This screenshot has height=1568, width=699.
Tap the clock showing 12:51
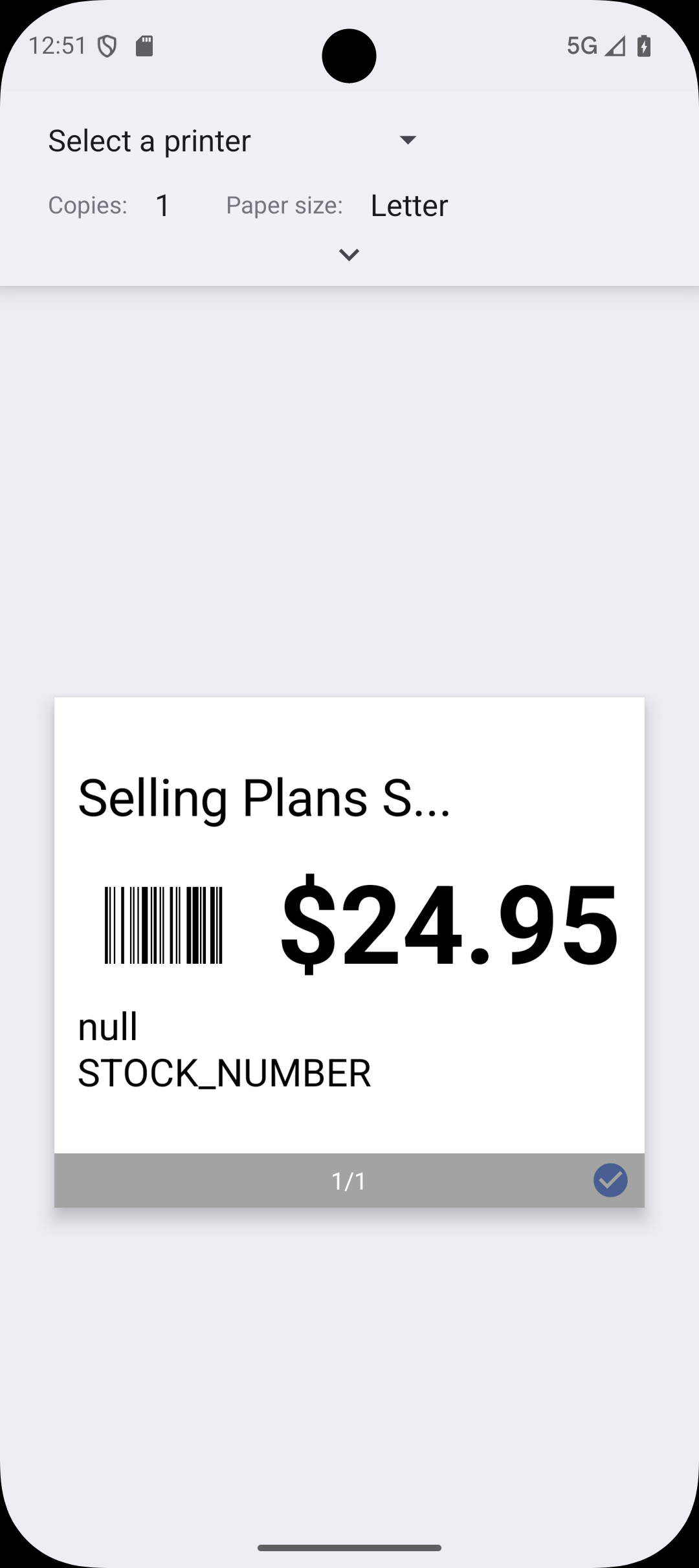point(58,45)
